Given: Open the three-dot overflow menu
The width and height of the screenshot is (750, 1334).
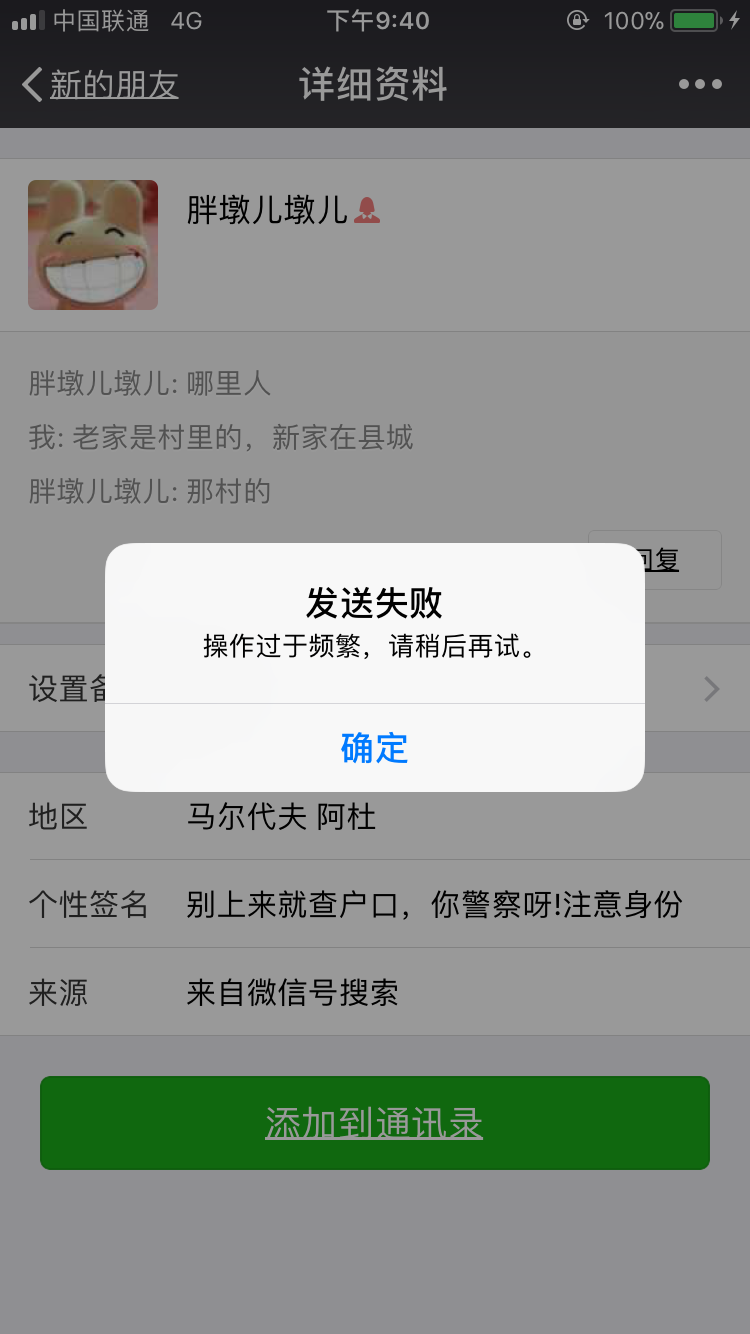Looking at the screenshot, I should pyautogui.click(x=700, y=85).
